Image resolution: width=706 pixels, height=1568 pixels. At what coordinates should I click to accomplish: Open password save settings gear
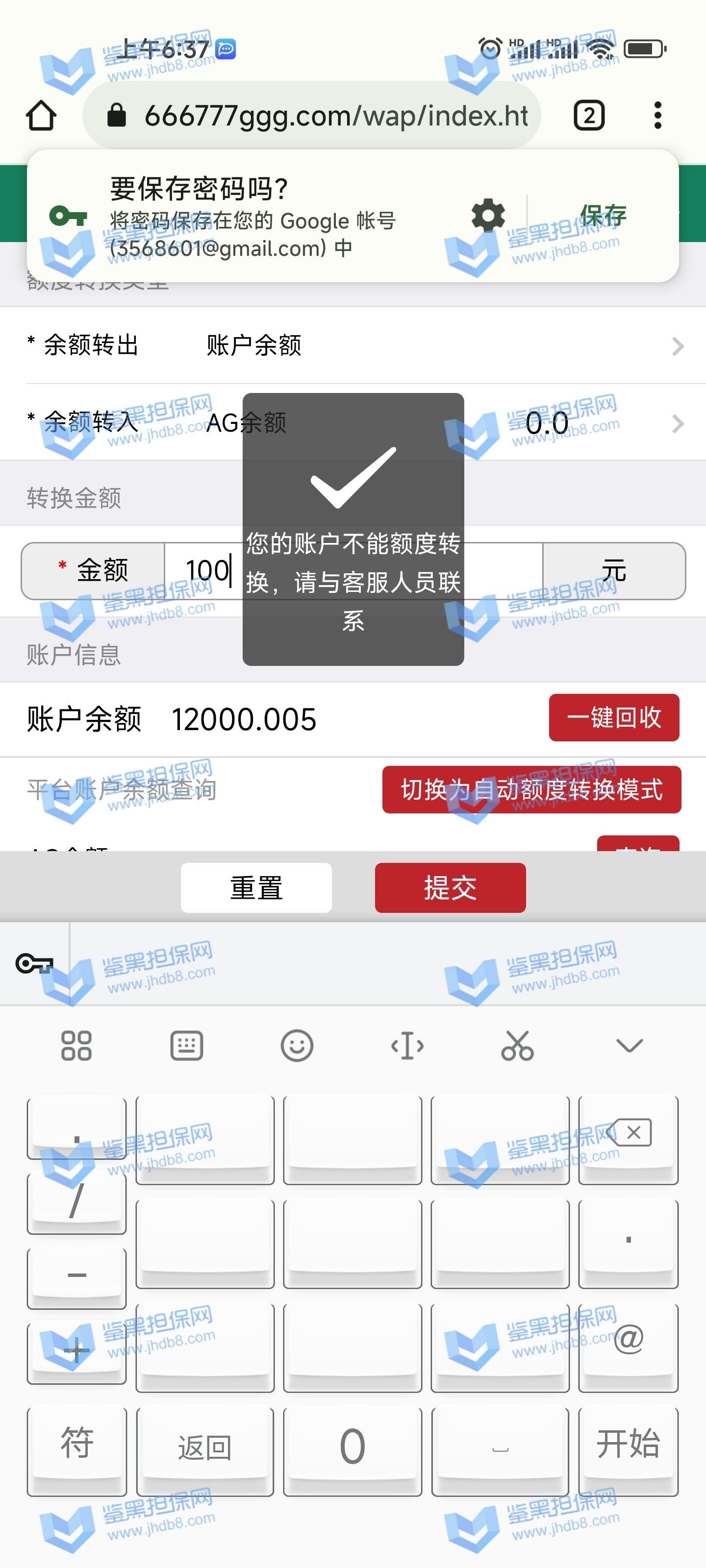(x=488, y=215)
